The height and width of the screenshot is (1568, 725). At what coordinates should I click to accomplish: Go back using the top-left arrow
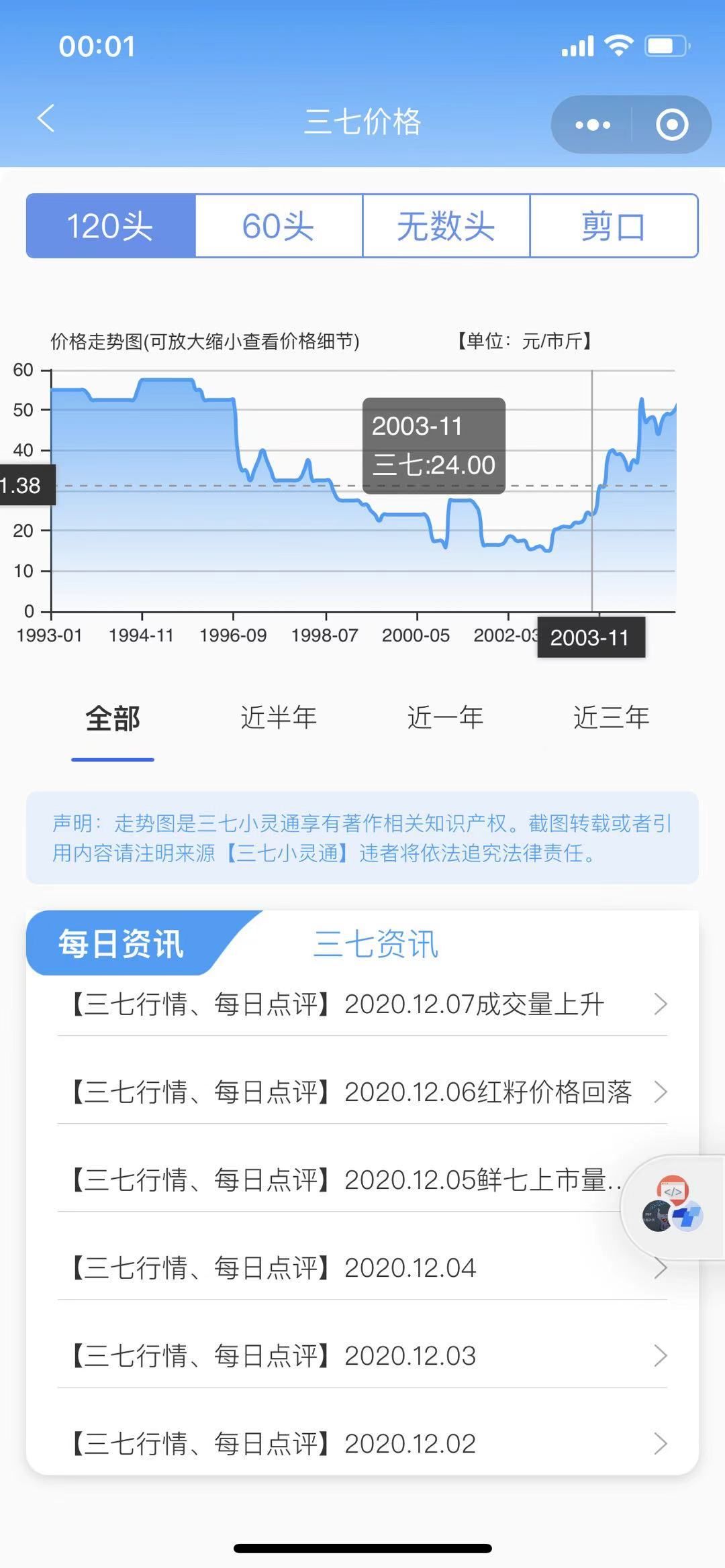click(x=46, y=120)
